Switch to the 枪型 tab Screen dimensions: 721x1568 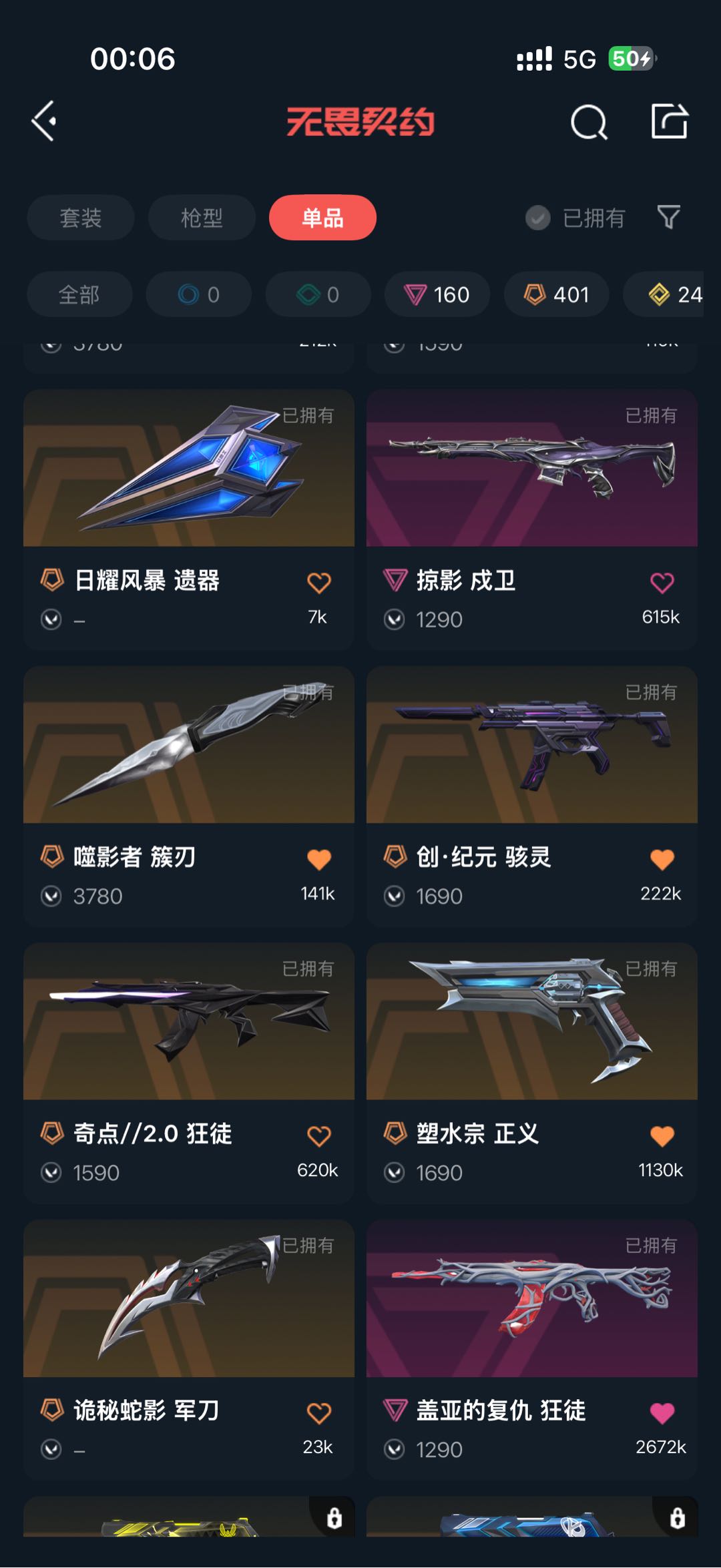tap(202, 218)
